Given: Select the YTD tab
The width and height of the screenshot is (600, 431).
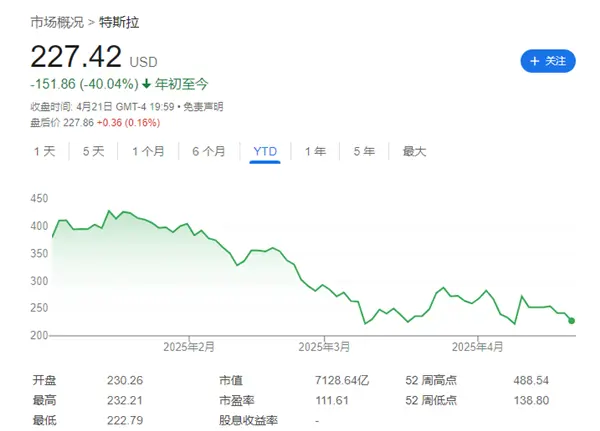Looking at the screenshot, I should pyautogui.click(x=265, y=152).
